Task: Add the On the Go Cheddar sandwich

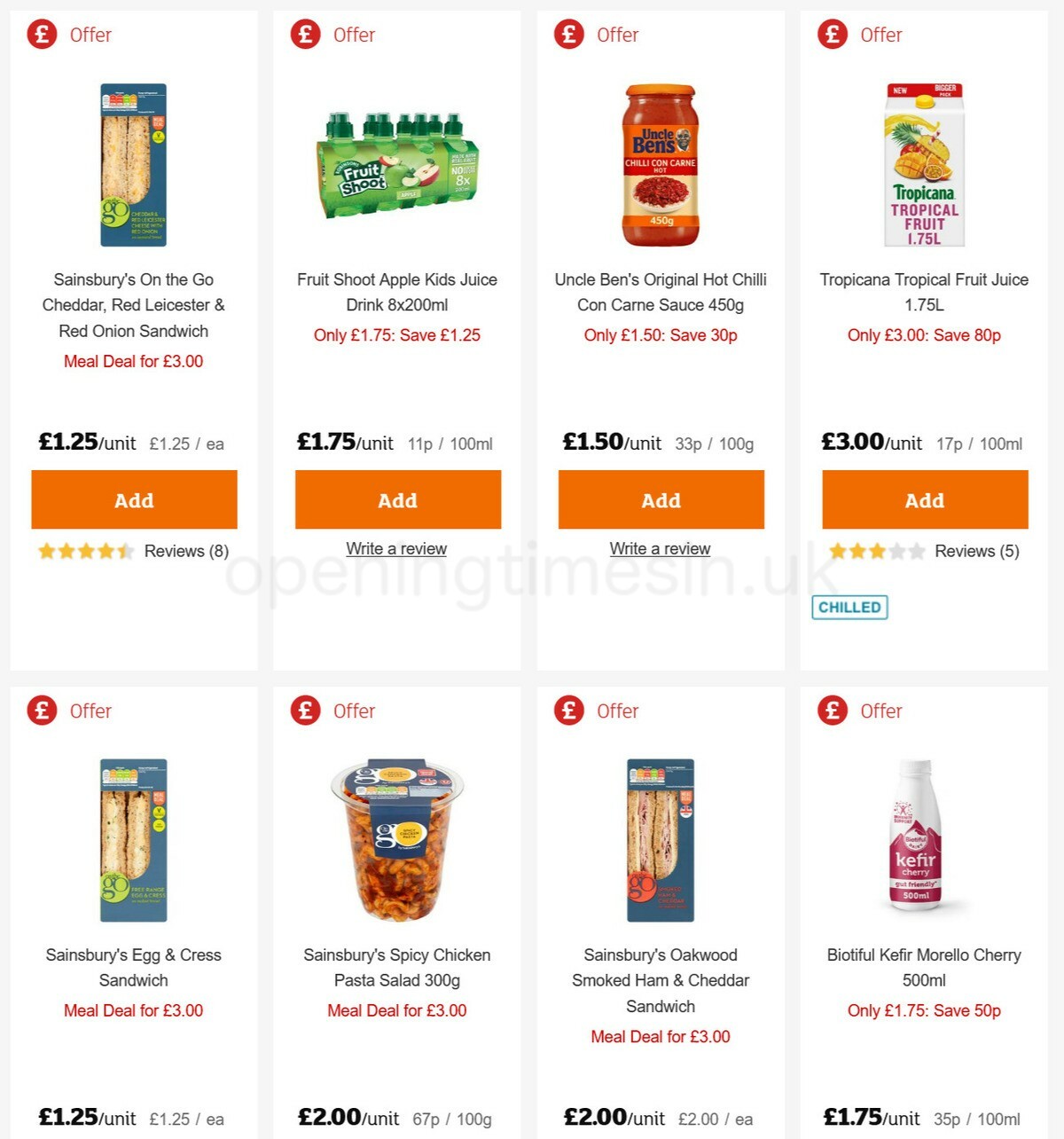Action: 134,499
